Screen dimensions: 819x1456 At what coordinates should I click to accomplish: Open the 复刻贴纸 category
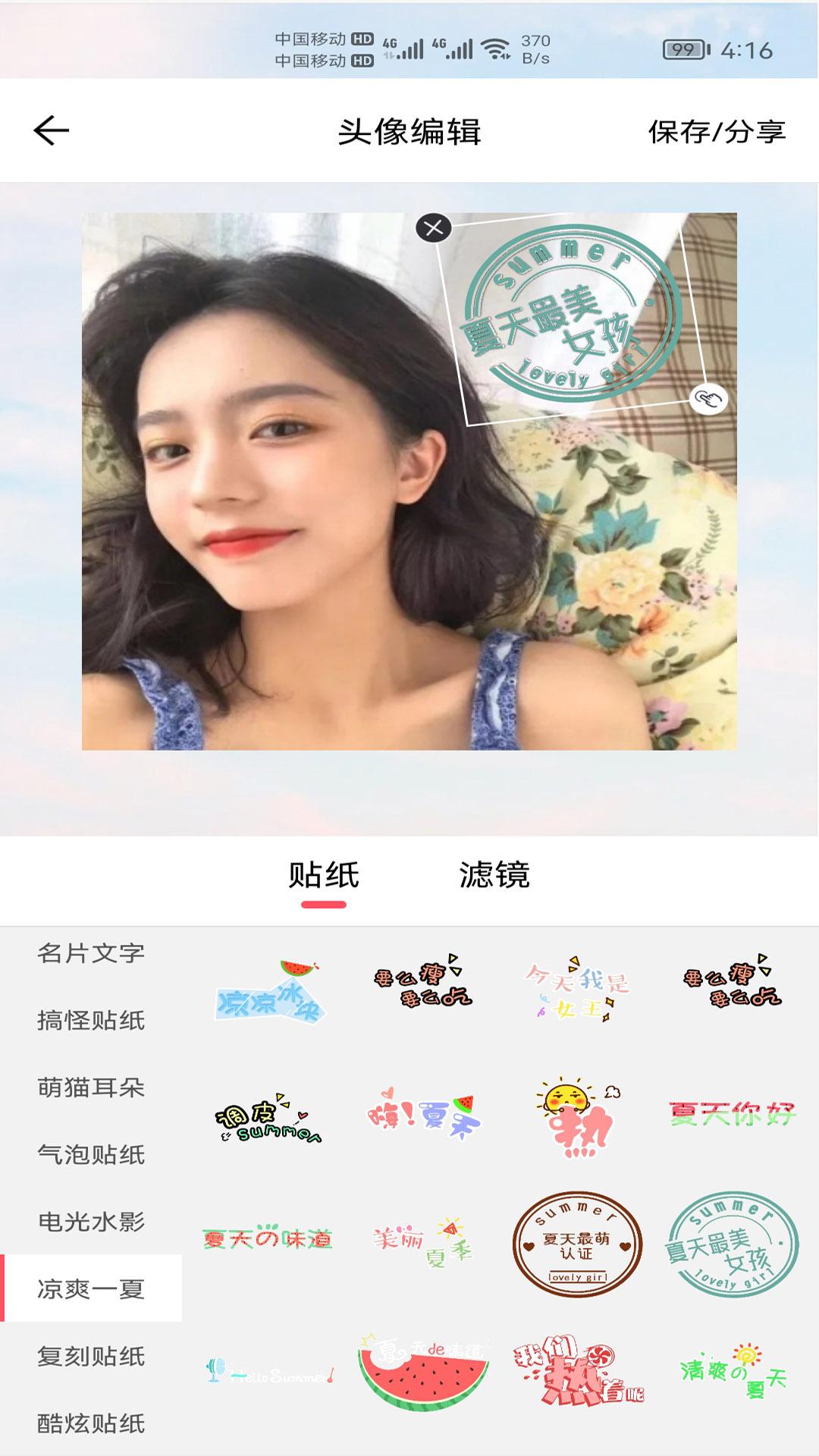click(91, 1356)
